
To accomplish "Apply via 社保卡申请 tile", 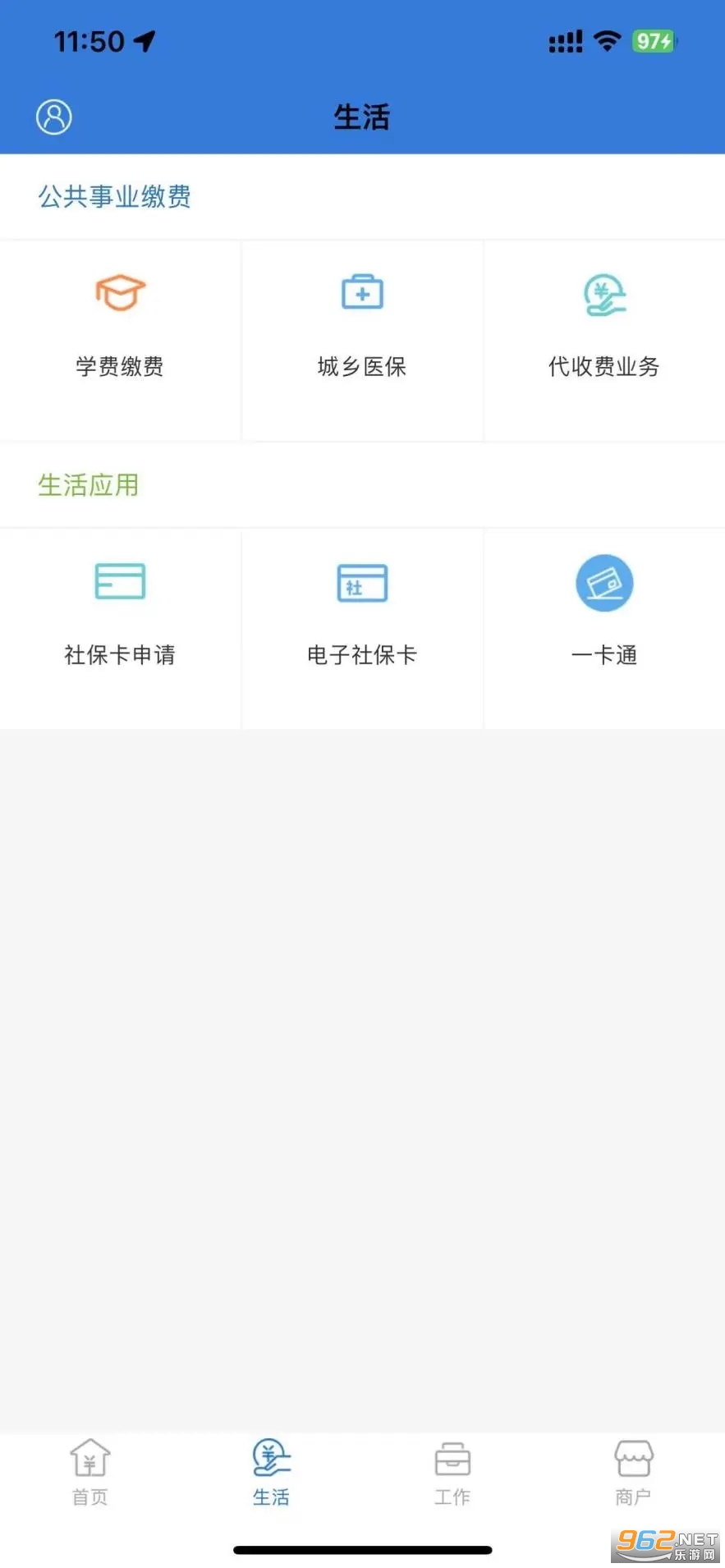I will pos(120,616).
